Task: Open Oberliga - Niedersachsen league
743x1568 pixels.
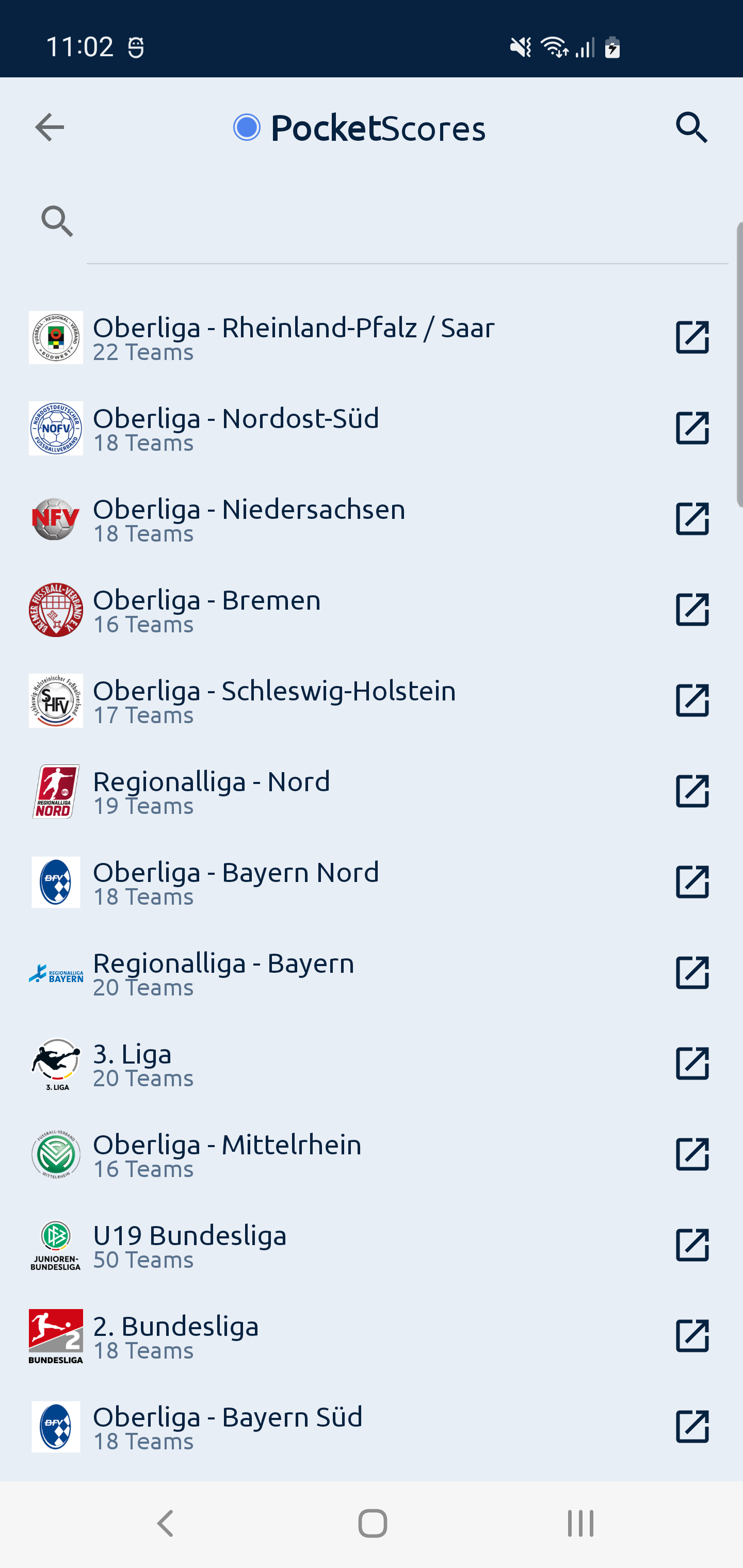Action: coord(249,518)
